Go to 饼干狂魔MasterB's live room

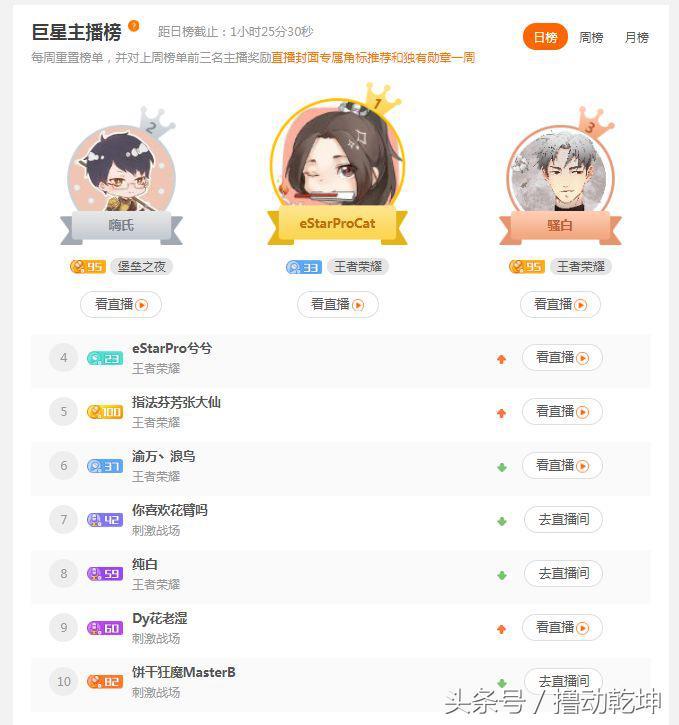563,680
